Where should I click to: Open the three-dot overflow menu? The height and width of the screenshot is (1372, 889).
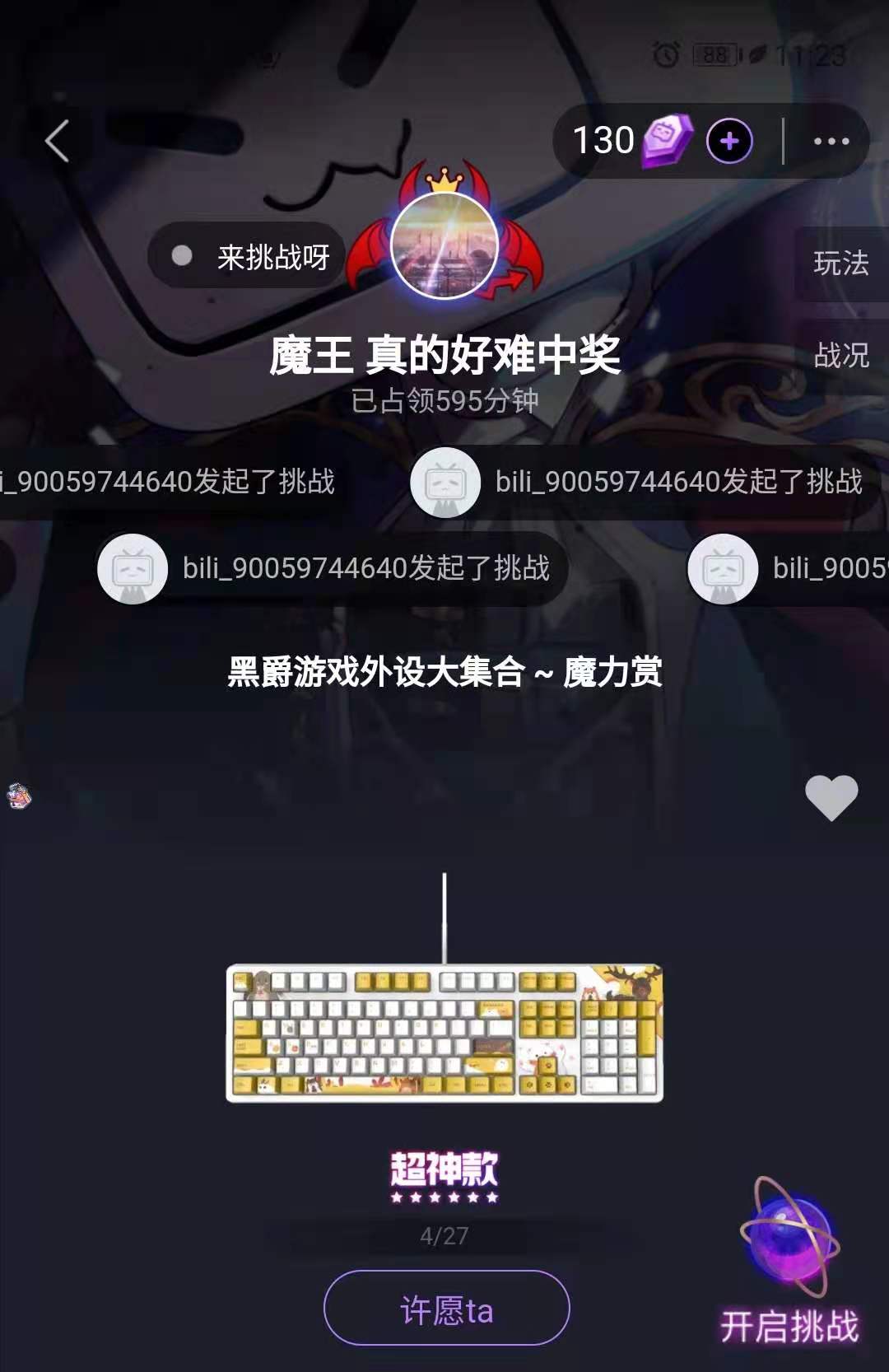831,141
